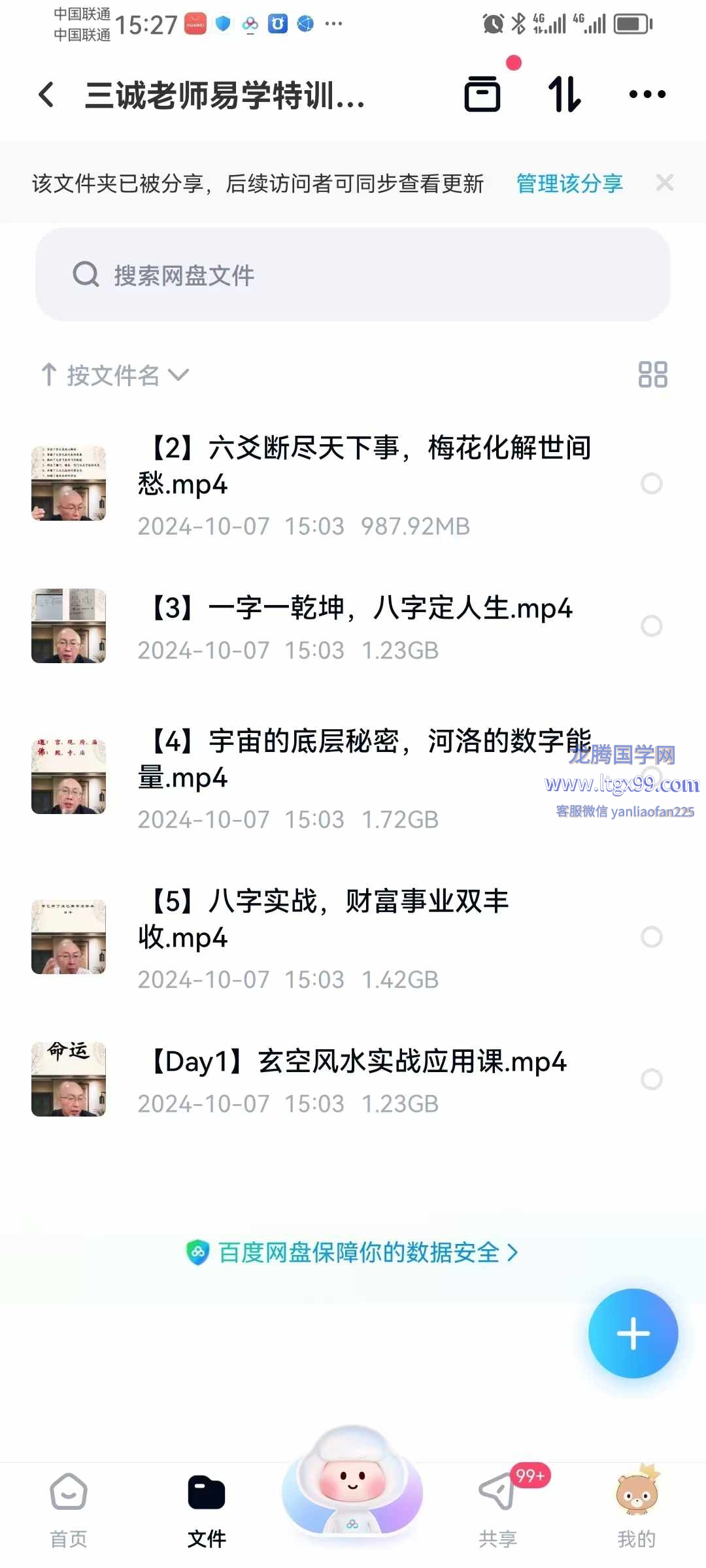
Task: Tap the 搜索网盘文件 search box
Action: 353,275
